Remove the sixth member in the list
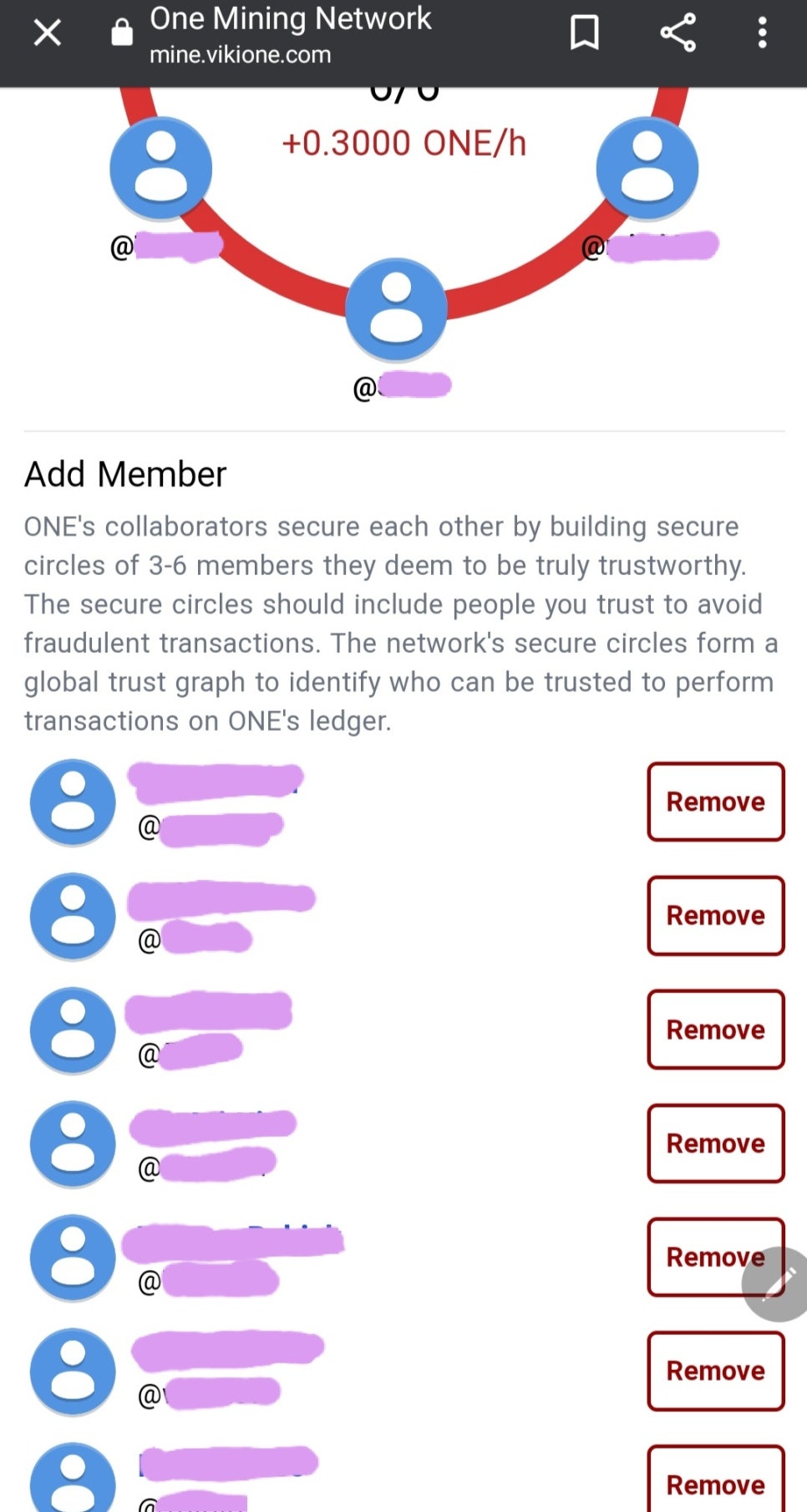 click(x=715, y=1371)
